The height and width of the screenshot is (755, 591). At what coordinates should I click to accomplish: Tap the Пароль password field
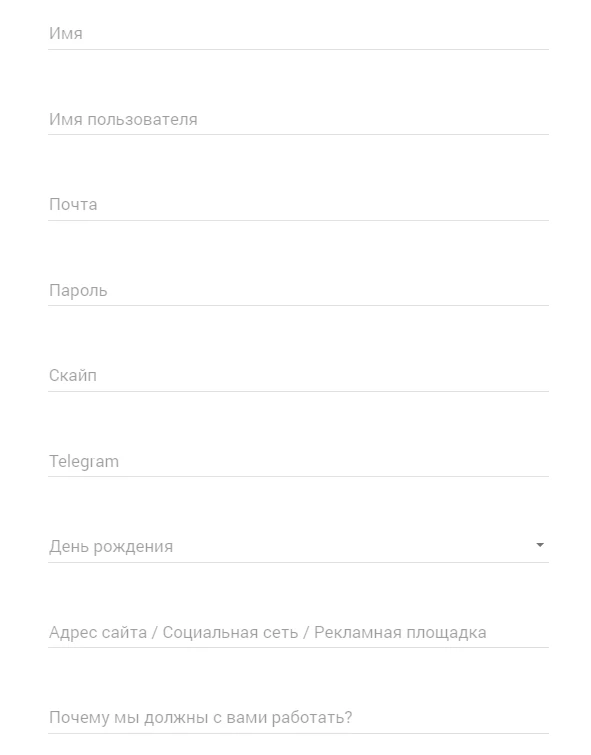click(x=298, y=290)
